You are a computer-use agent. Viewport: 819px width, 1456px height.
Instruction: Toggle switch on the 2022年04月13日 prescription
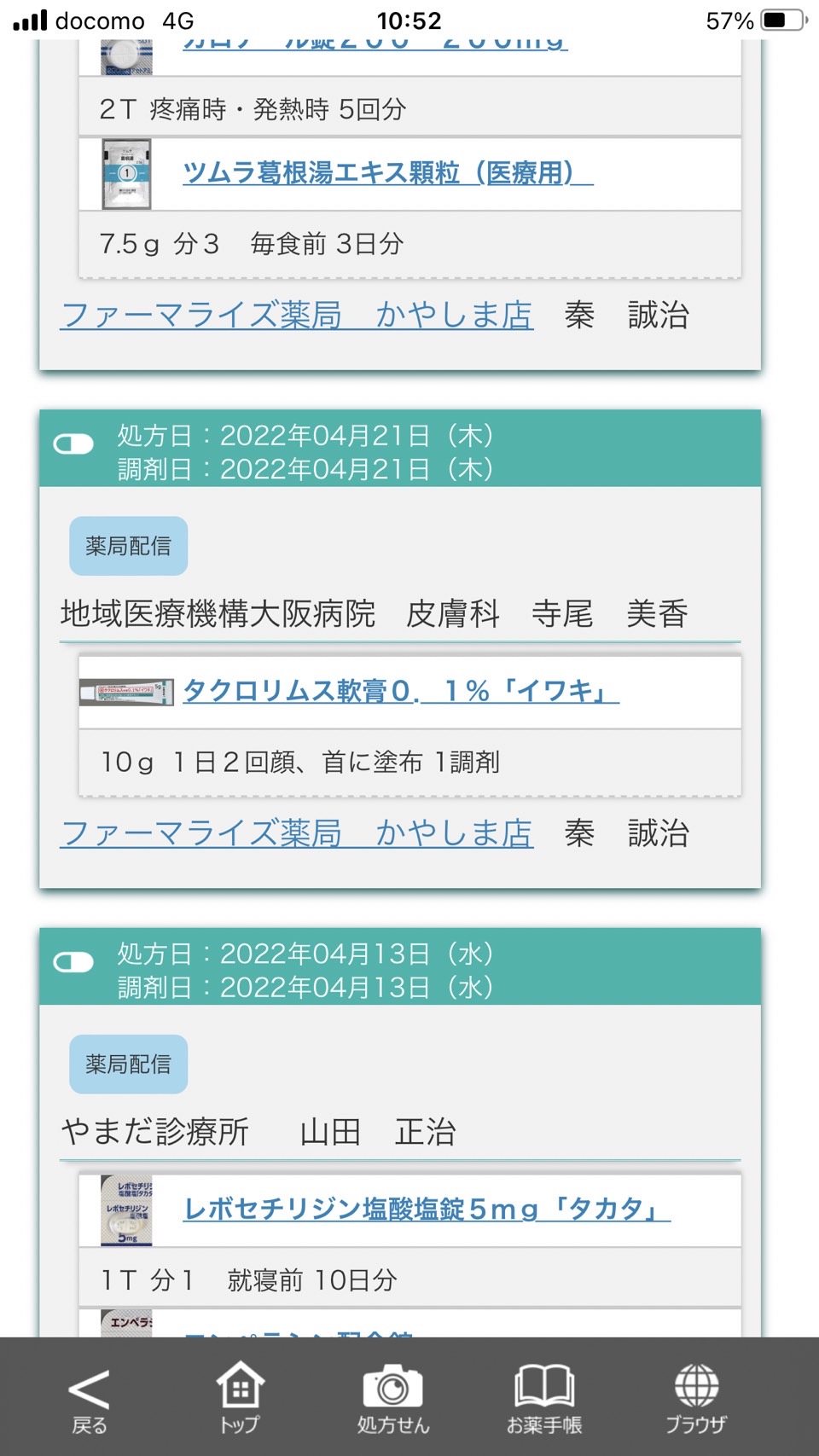tap(73, 962)
